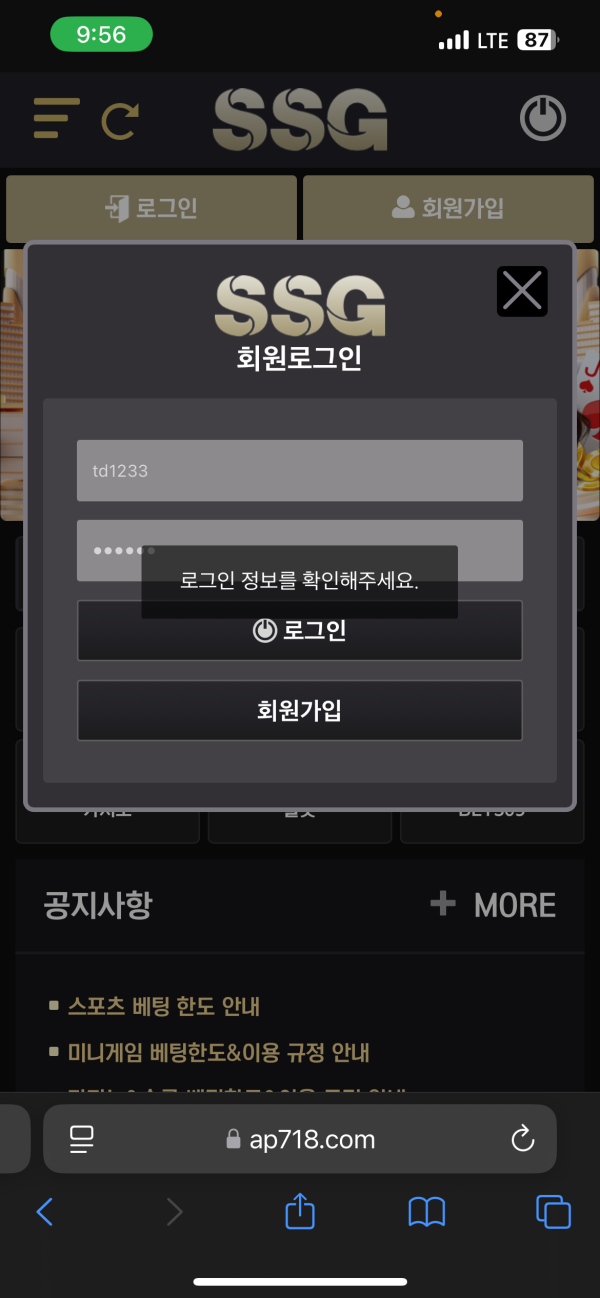Tap the power icon in the header

point(543,120)
